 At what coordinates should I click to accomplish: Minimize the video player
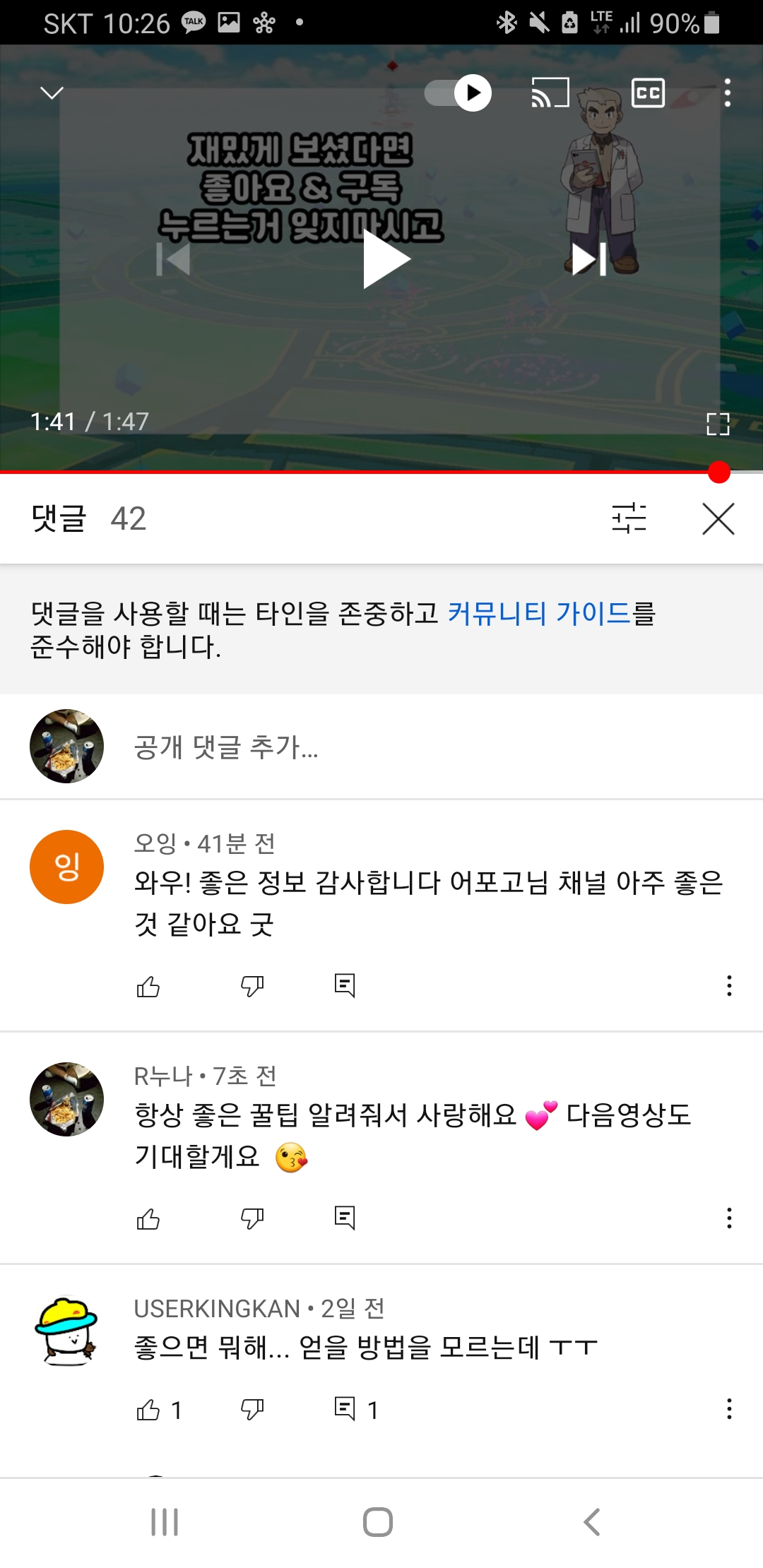(52, 93)
